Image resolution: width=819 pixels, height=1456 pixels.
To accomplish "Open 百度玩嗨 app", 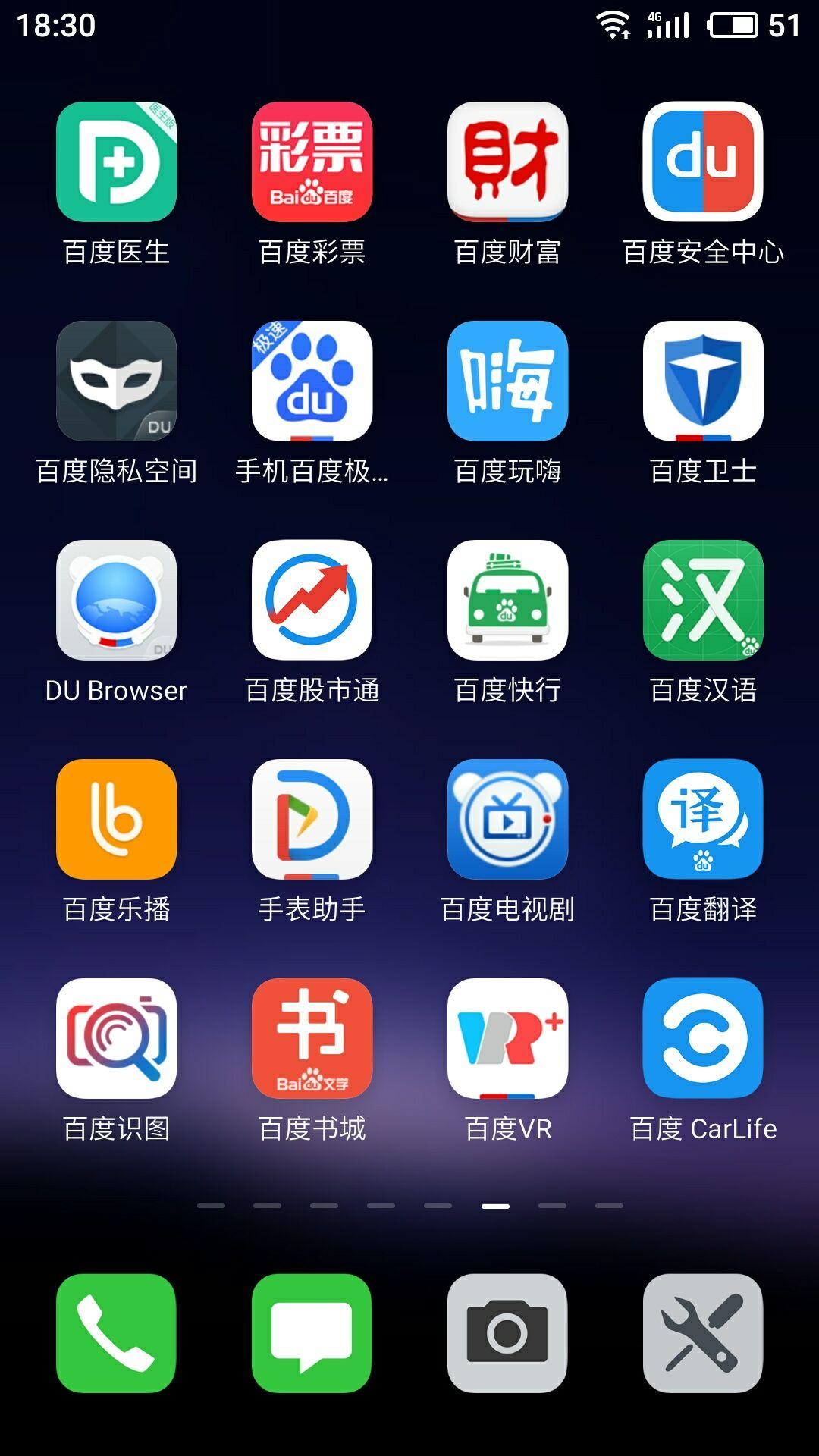I will pos(507,381).
